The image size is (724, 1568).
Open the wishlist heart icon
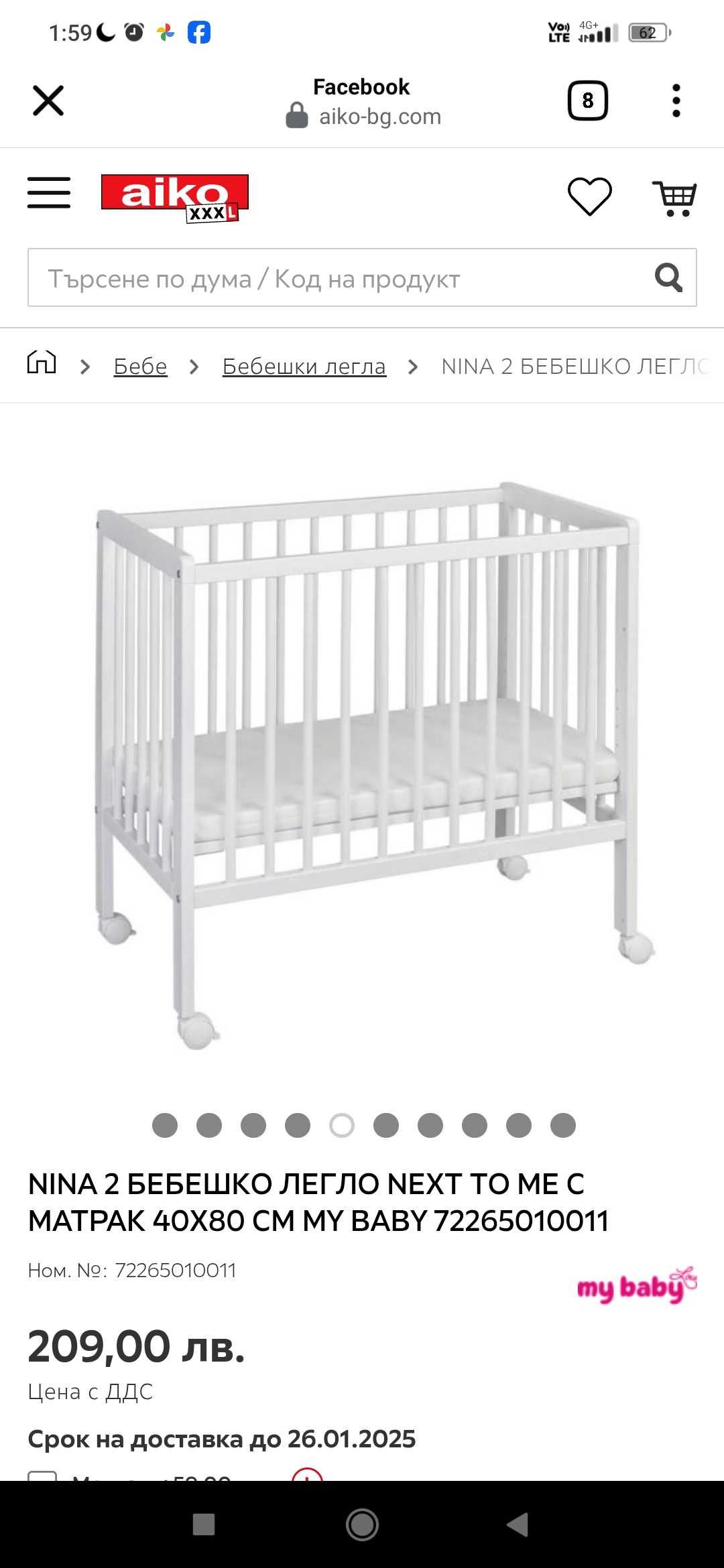589,196
